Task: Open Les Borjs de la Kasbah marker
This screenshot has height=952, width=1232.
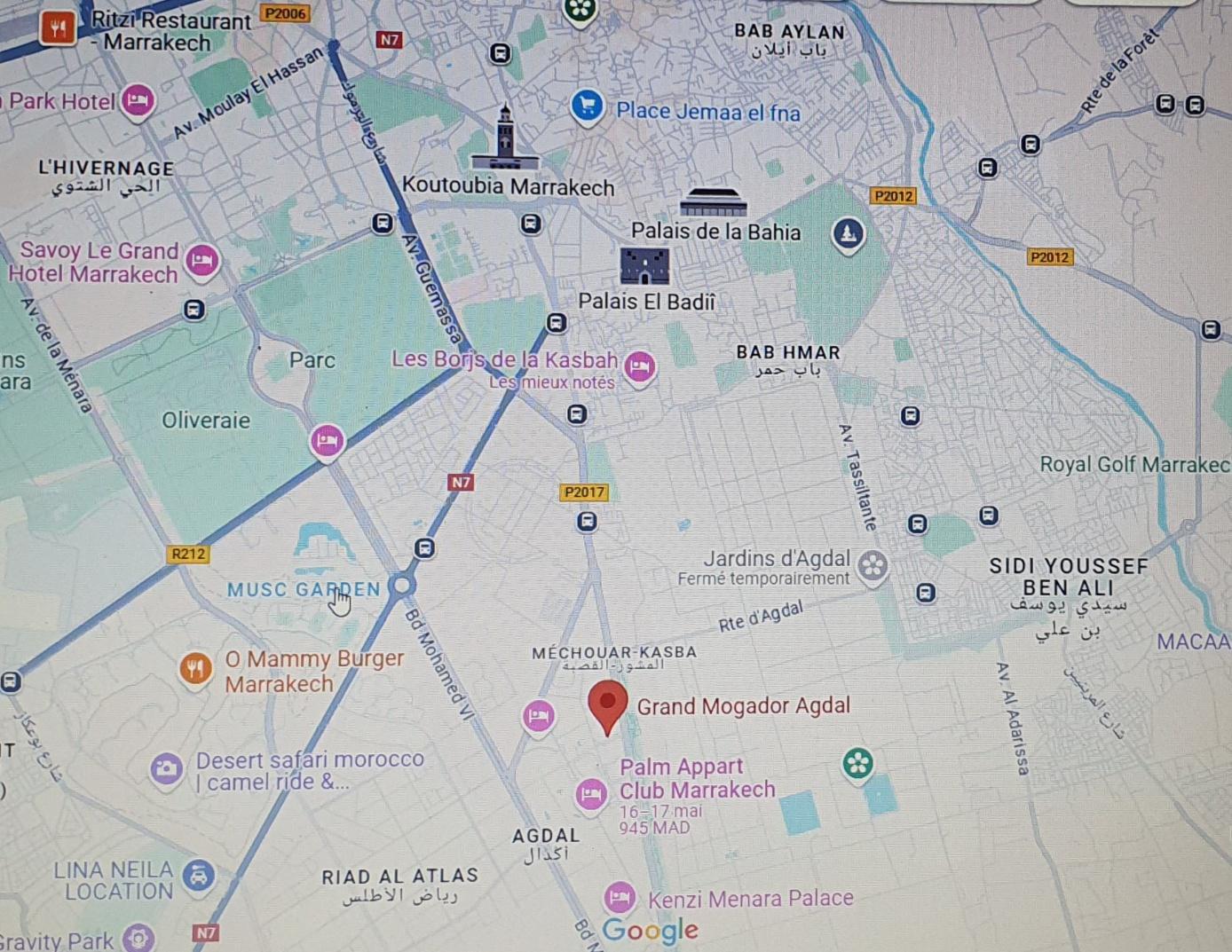Action: point(639,366)
